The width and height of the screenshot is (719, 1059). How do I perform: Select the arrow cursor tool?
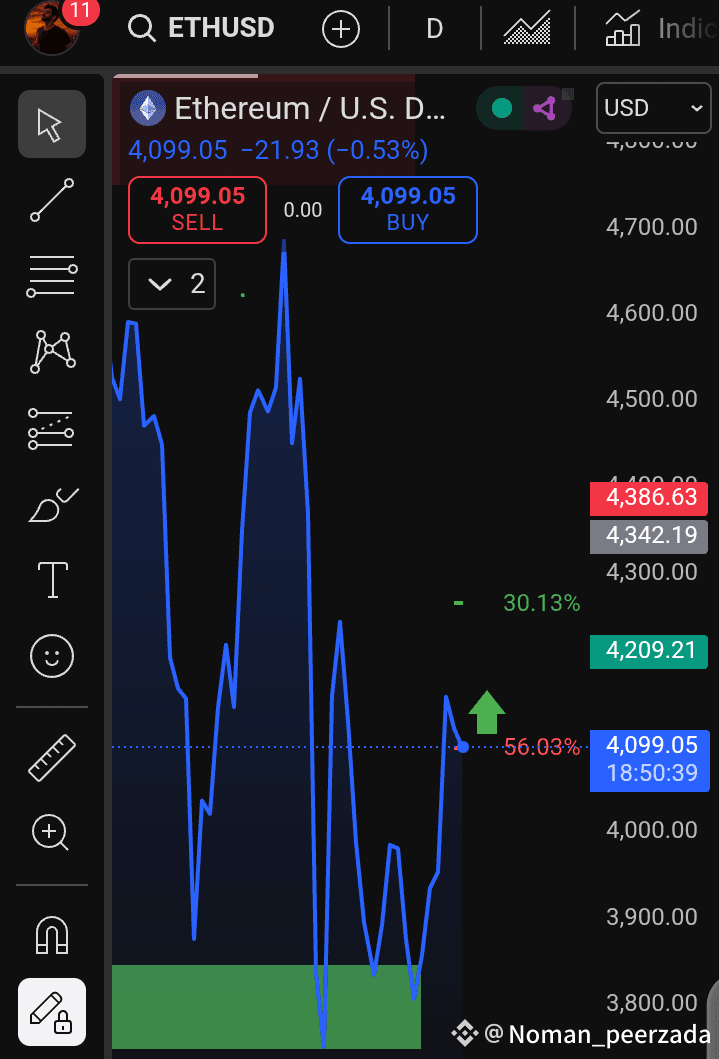(51, 124)
